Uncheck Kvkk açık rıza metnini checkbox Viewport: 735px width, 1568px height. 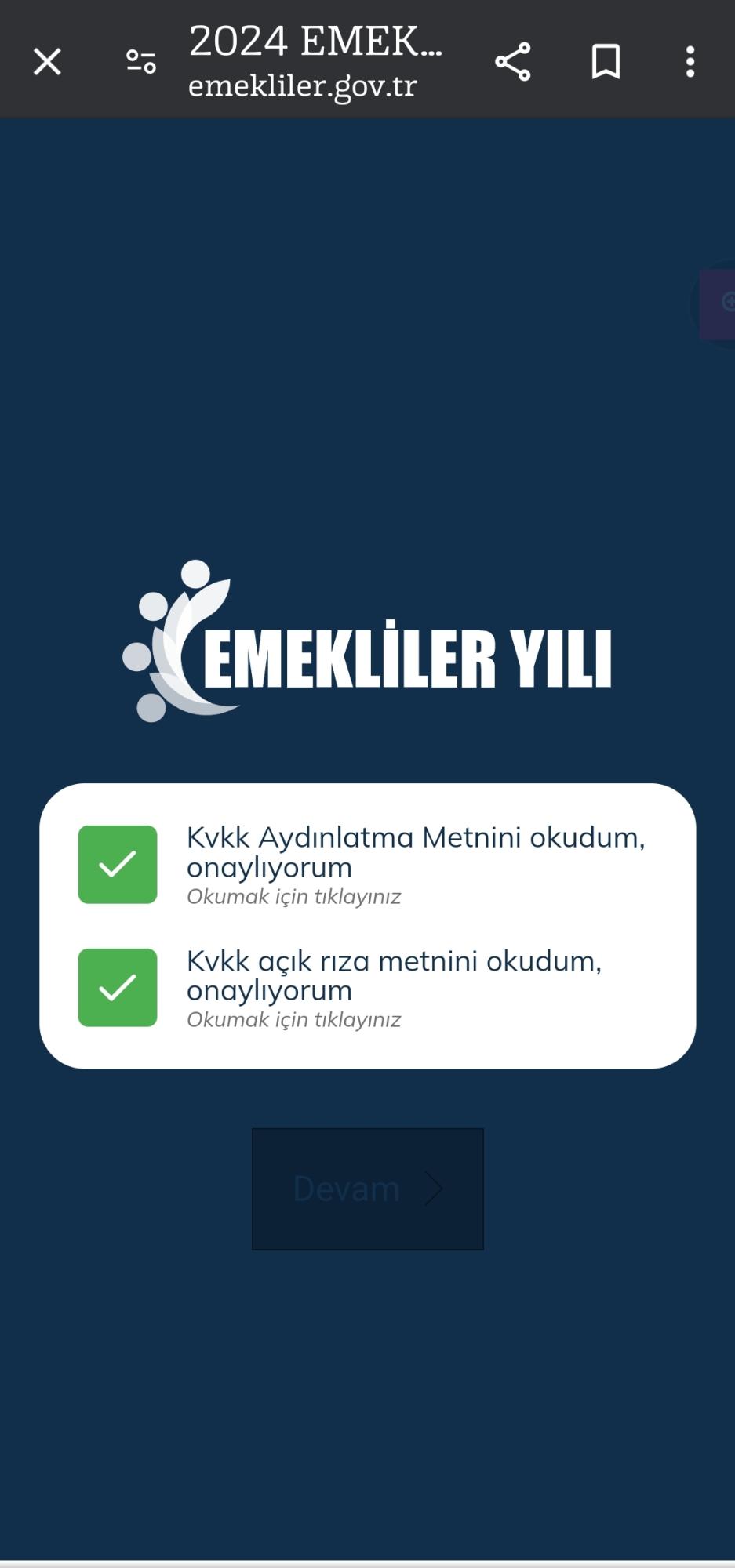pyautogui.click(x=118, y=987)
